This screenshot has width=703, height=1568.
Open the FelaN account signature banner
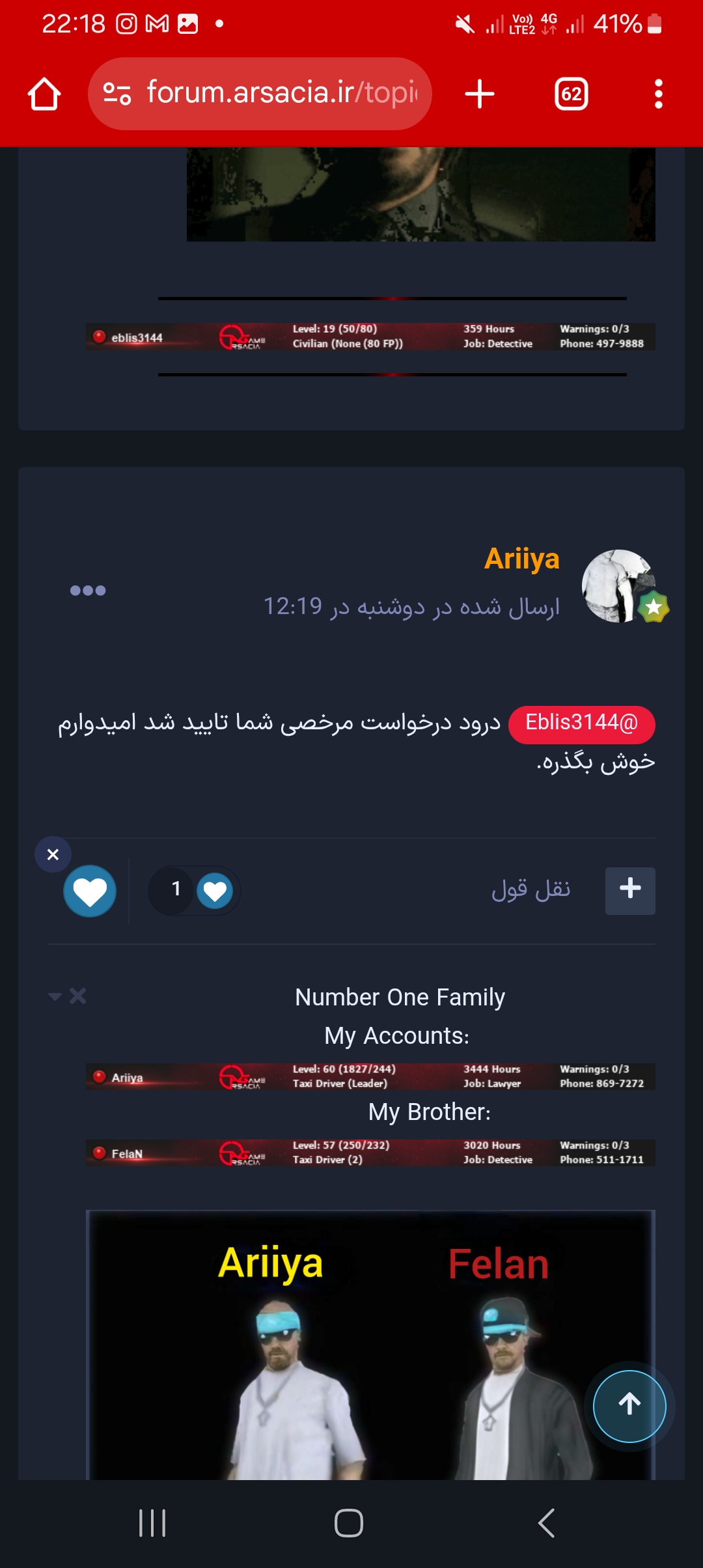(370, 1153)
